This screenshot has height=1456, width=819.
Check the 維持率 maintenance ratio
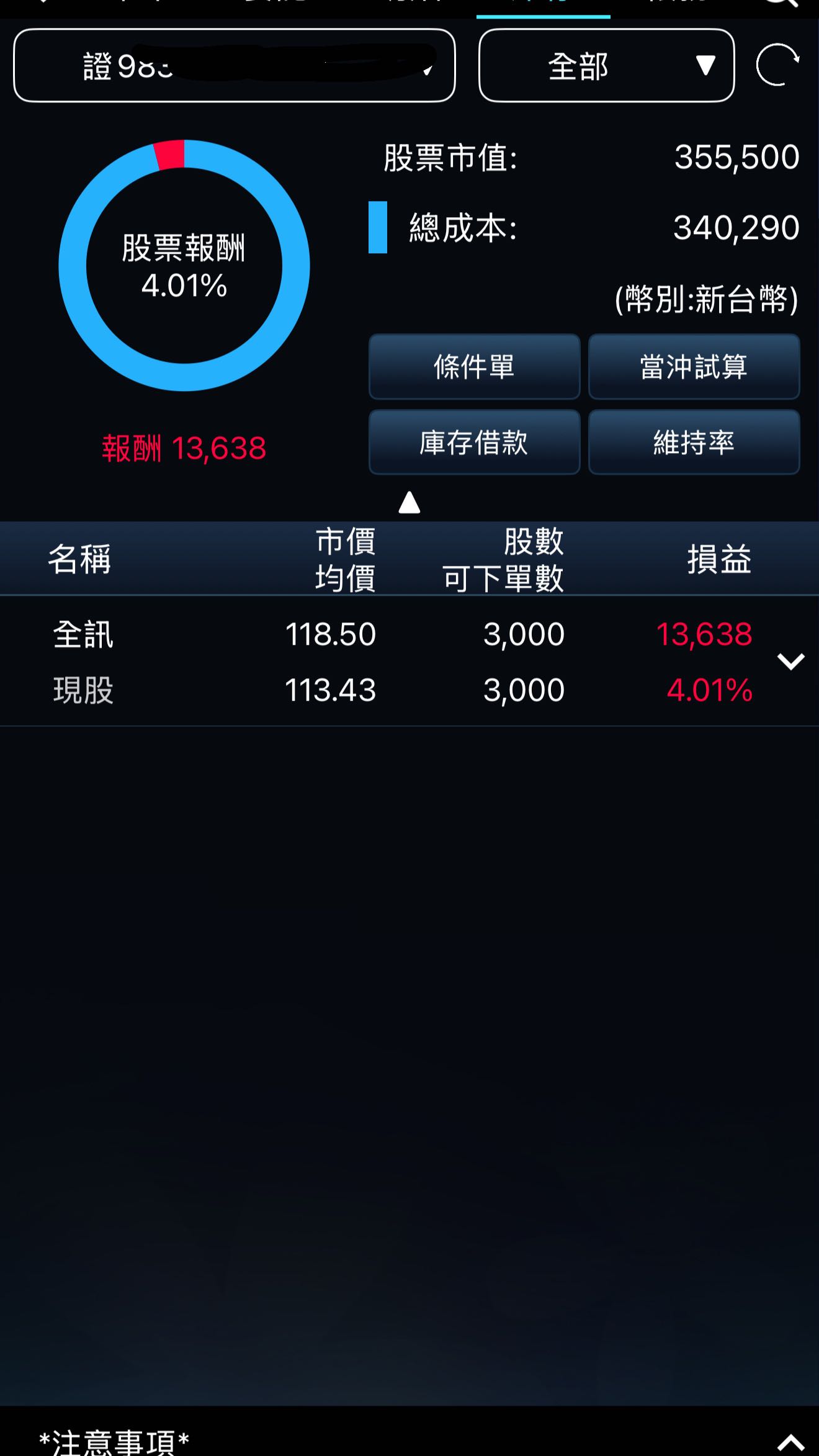point(694,443)
